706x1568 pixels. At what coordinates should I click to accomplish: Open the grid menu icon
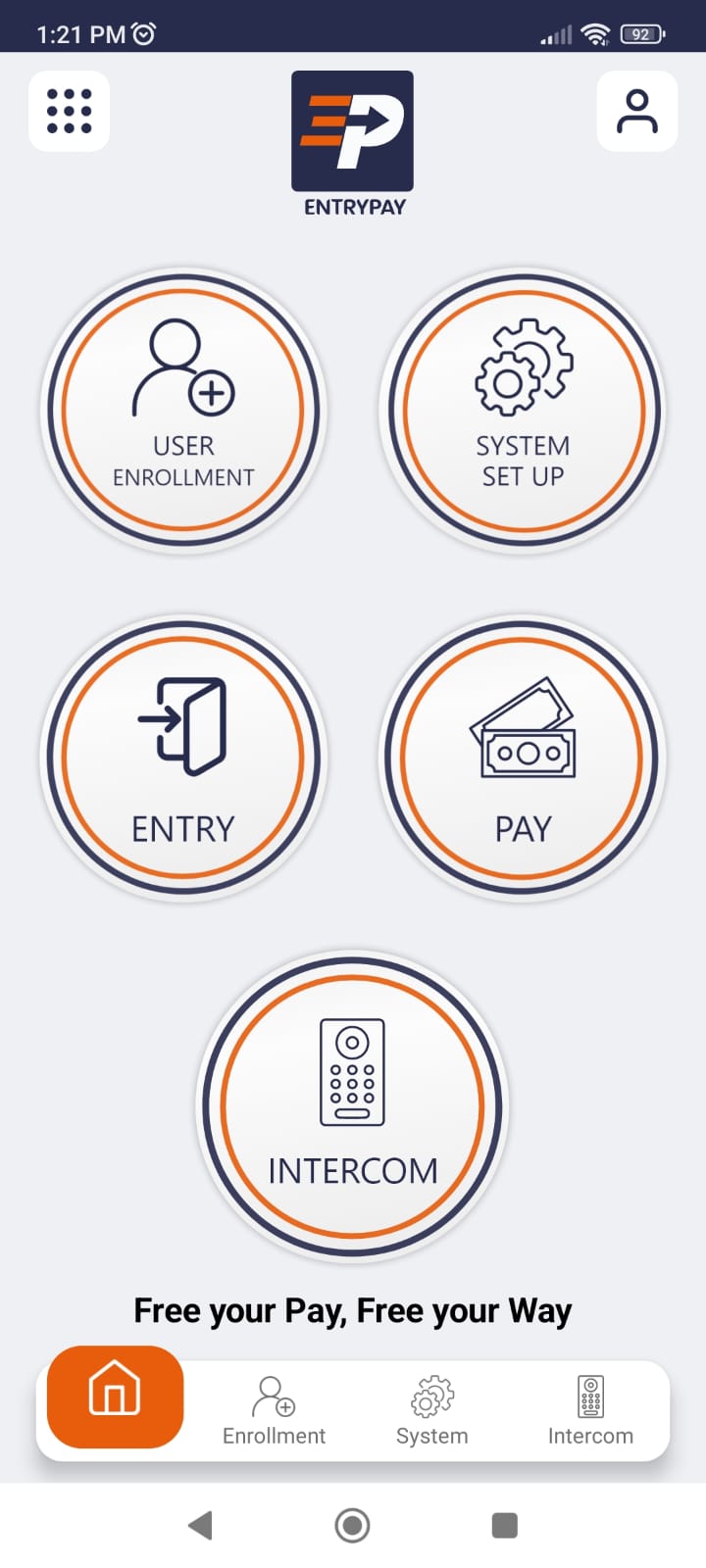69,111
